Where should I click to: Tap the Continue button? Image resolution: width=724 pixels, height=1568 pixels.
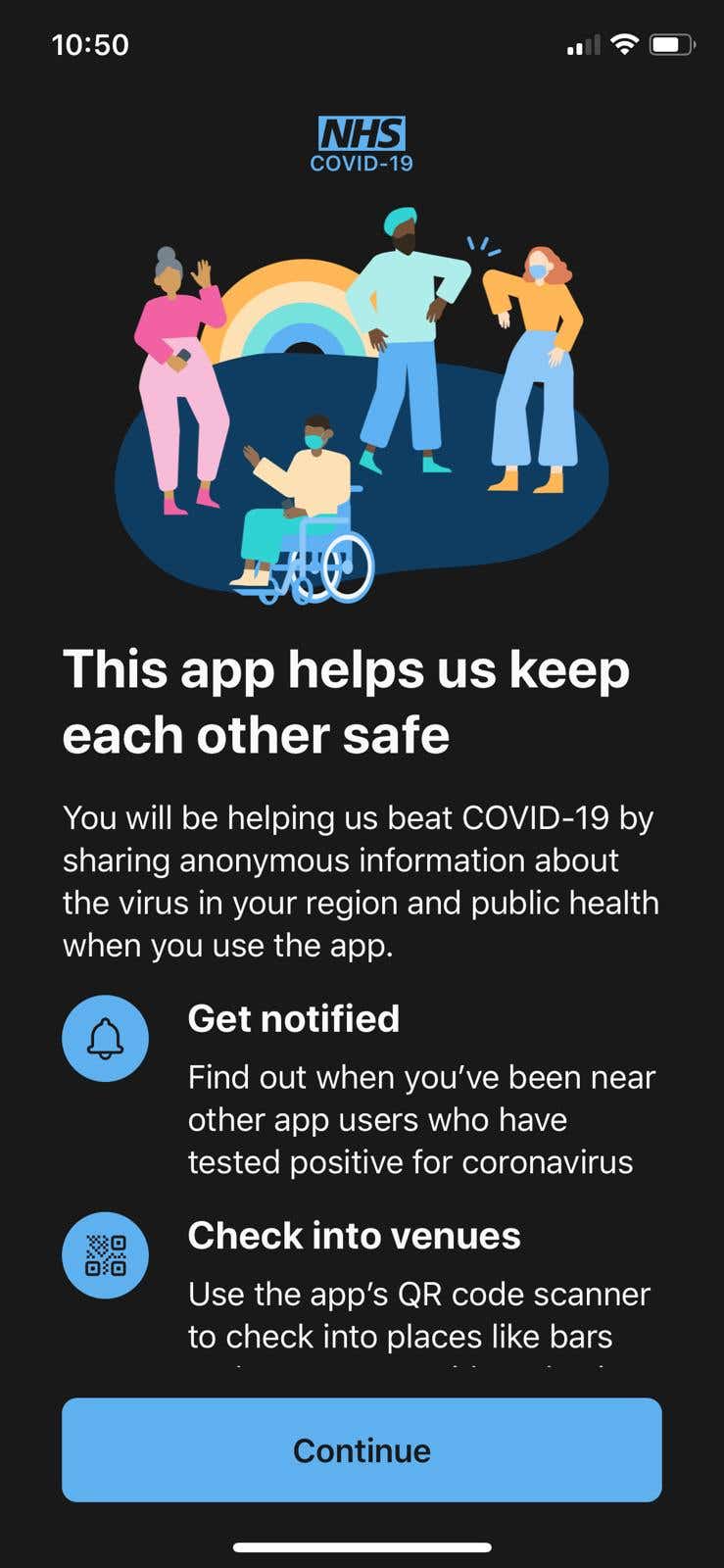[x=362, y=1449]
